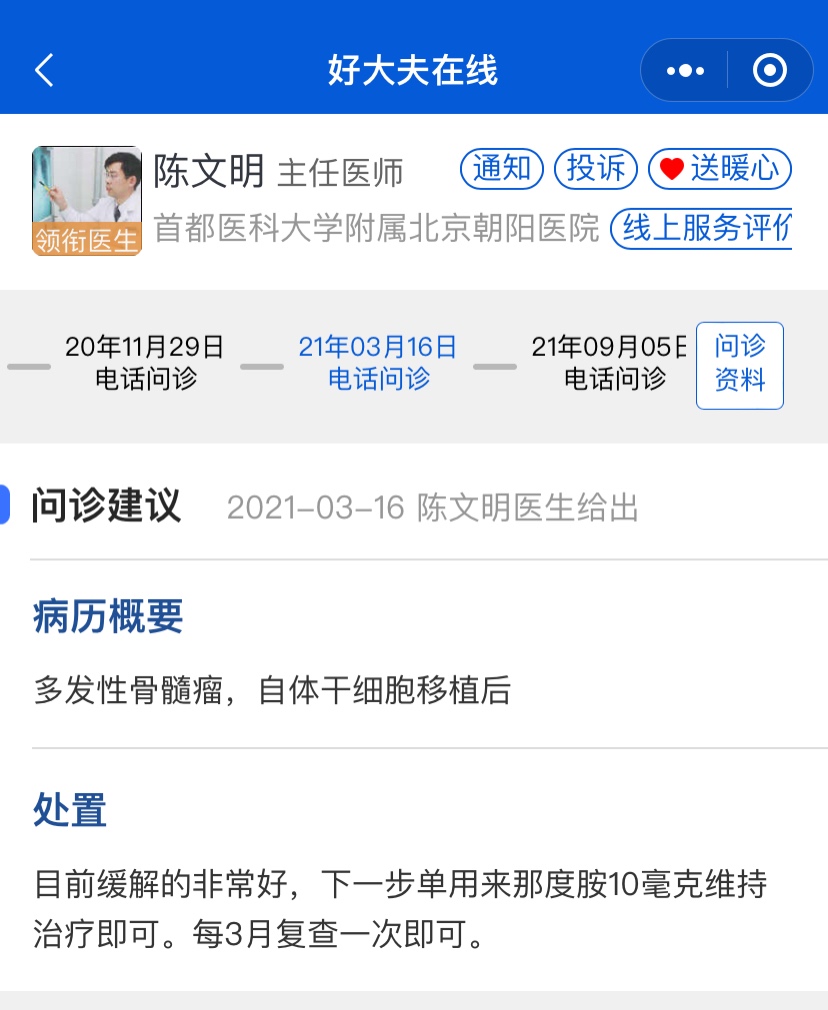The image size is (828, 1010).
Task: Open 线上服务评价 rating
Action: [703, 228]
